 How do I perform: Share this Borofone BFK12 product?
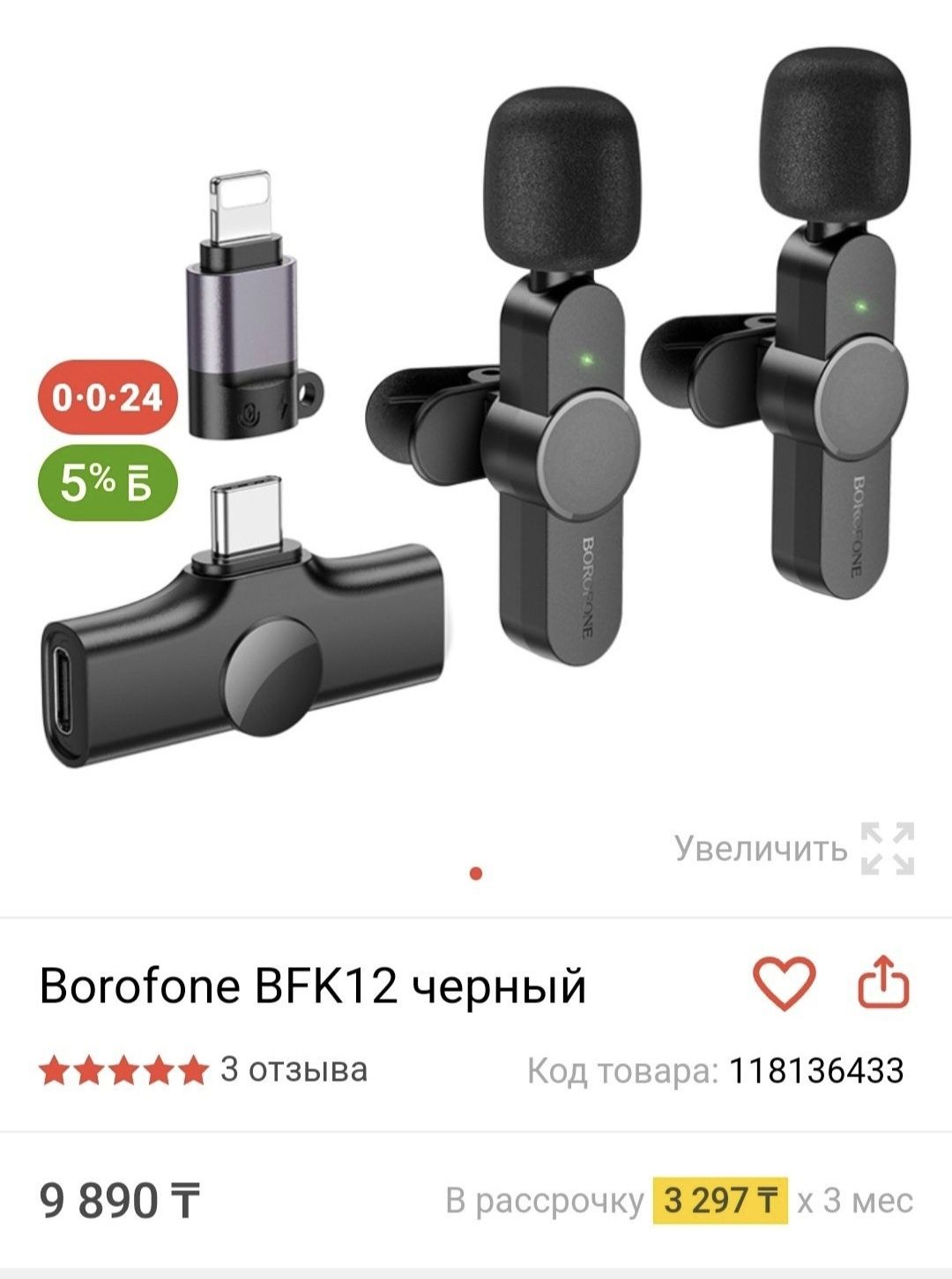coord(883,983)
